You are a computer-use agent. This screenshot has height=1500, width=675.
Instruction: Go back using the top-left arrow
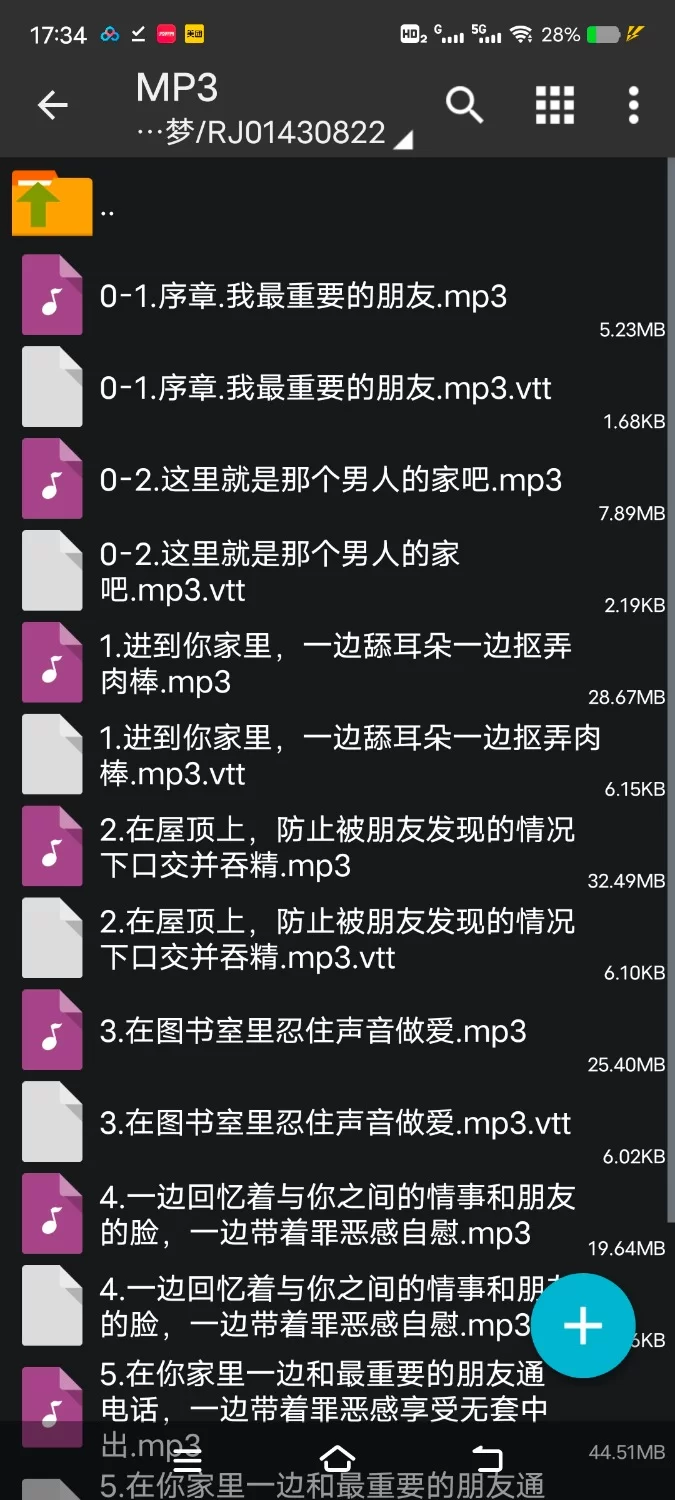click(x=52, y=105)
